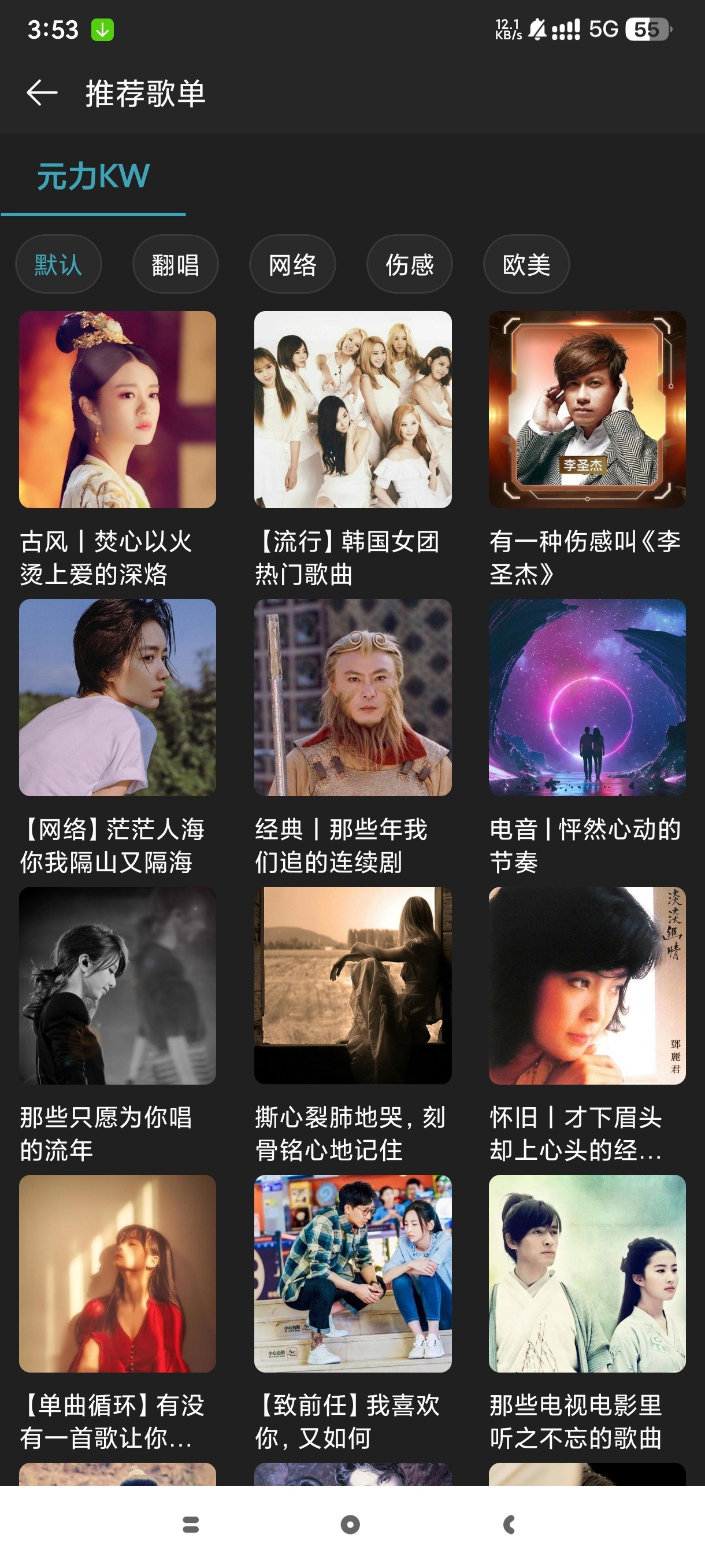The width and height of the screenshot is (705, 1568).
Task: Select the 默认 filter chip
Action: tap(58, 264)
